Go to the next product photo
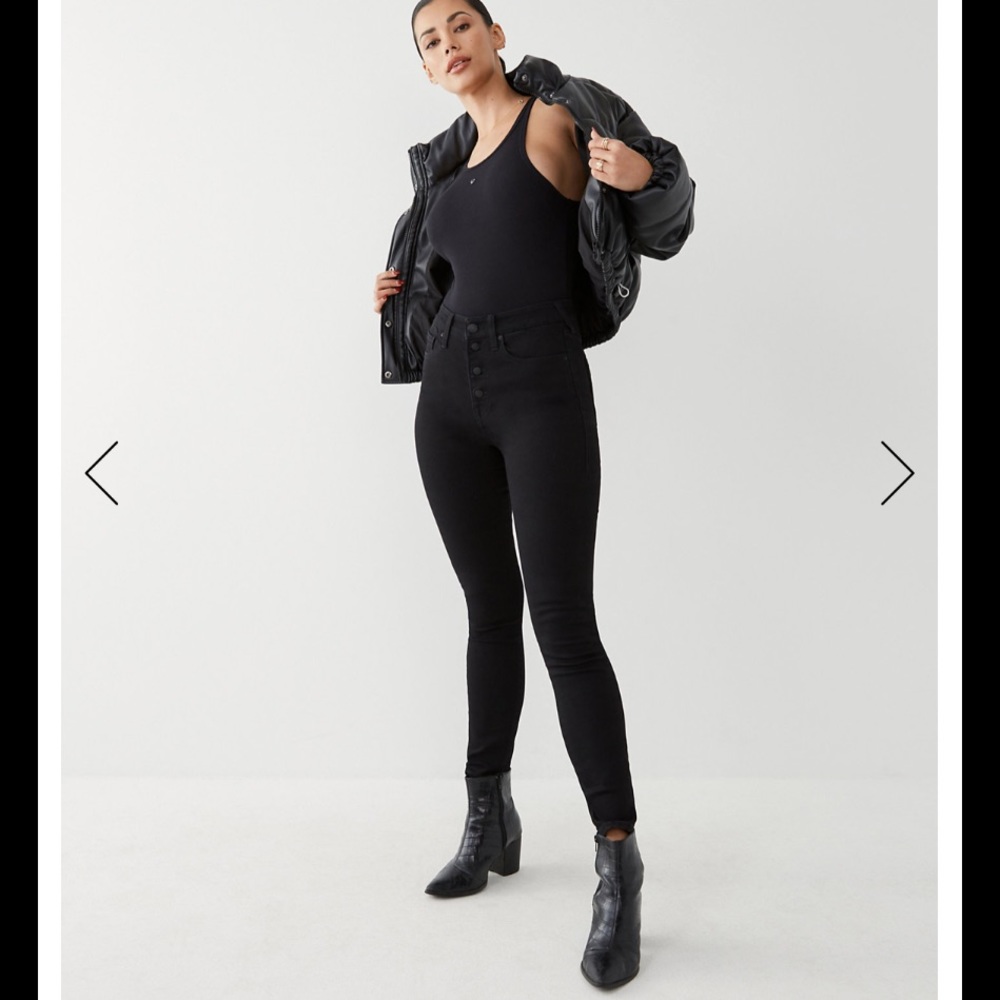 coord(896,473)
